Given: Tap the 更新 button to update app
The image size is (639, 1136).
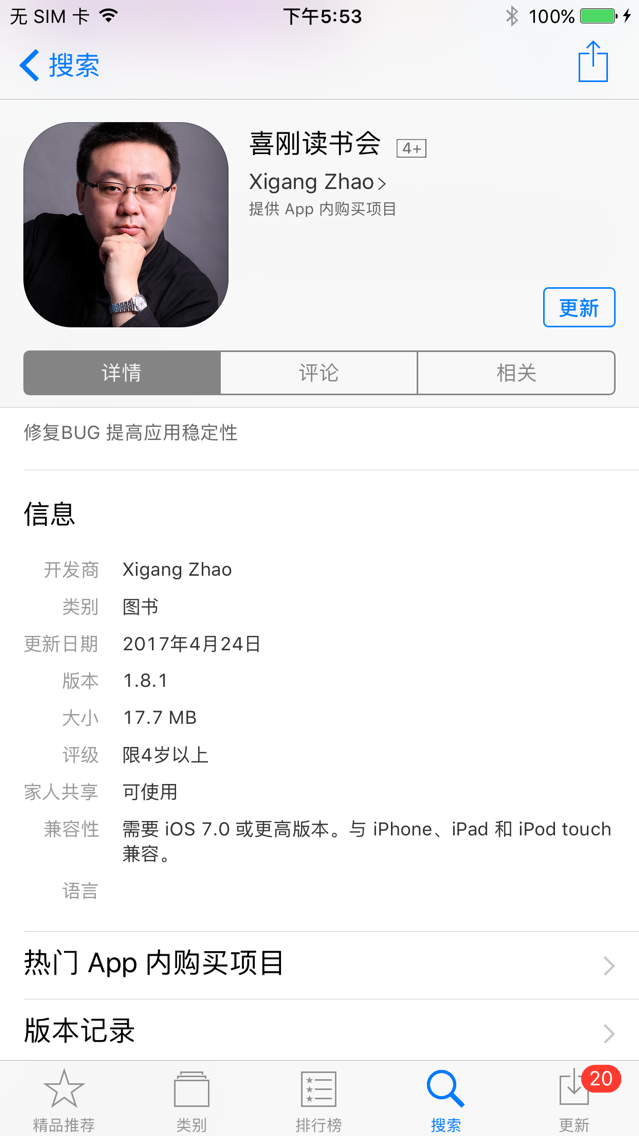Looking at the screenshot, I should click(578, 308).
